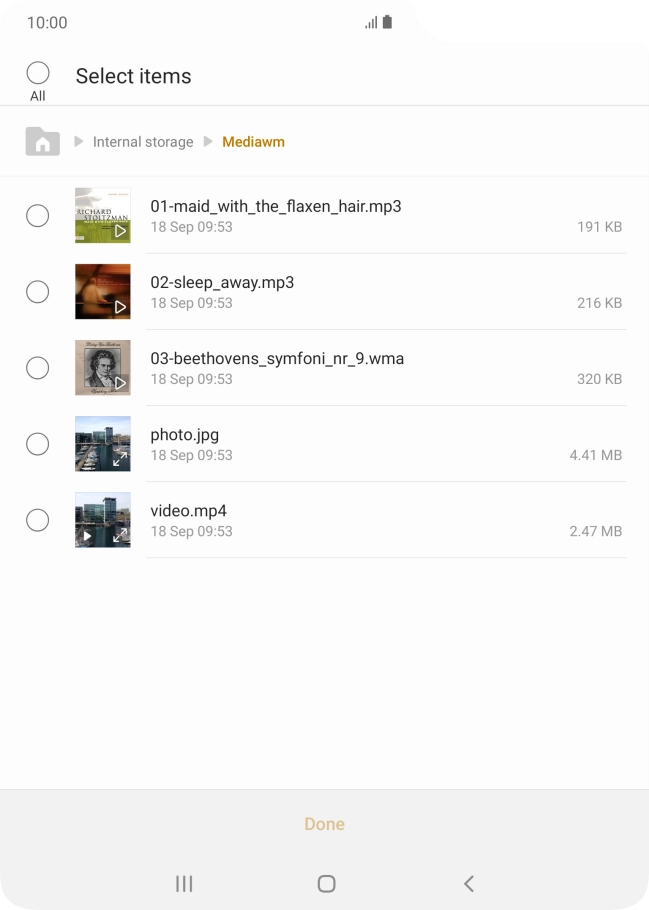Image resolution: width=649 pixels, height=910 pixels.
Task: Select the photo.jpg checkbox
Action: tap(37, 443)
